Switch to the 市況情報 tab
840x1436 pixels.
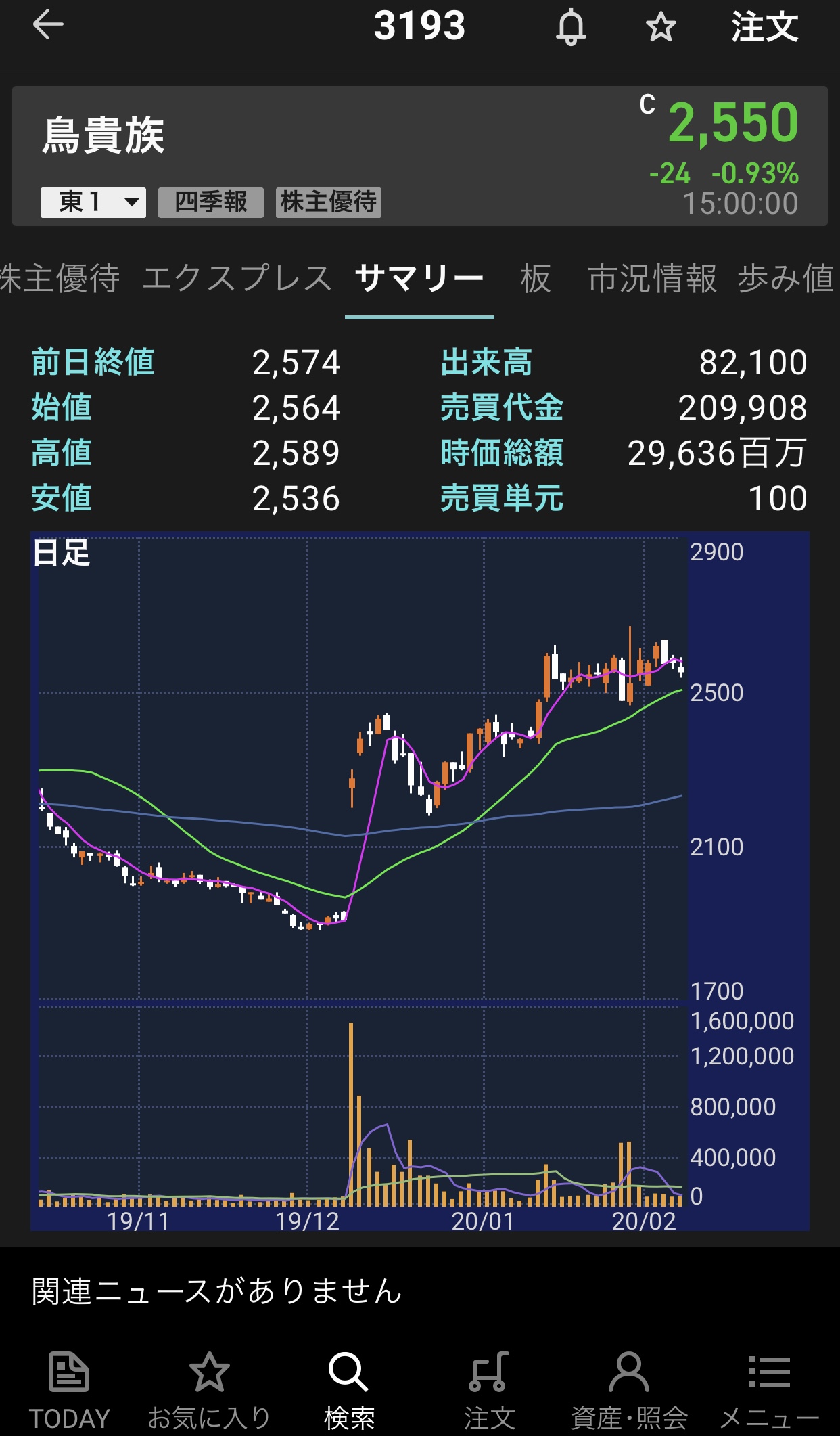(652, 278)
